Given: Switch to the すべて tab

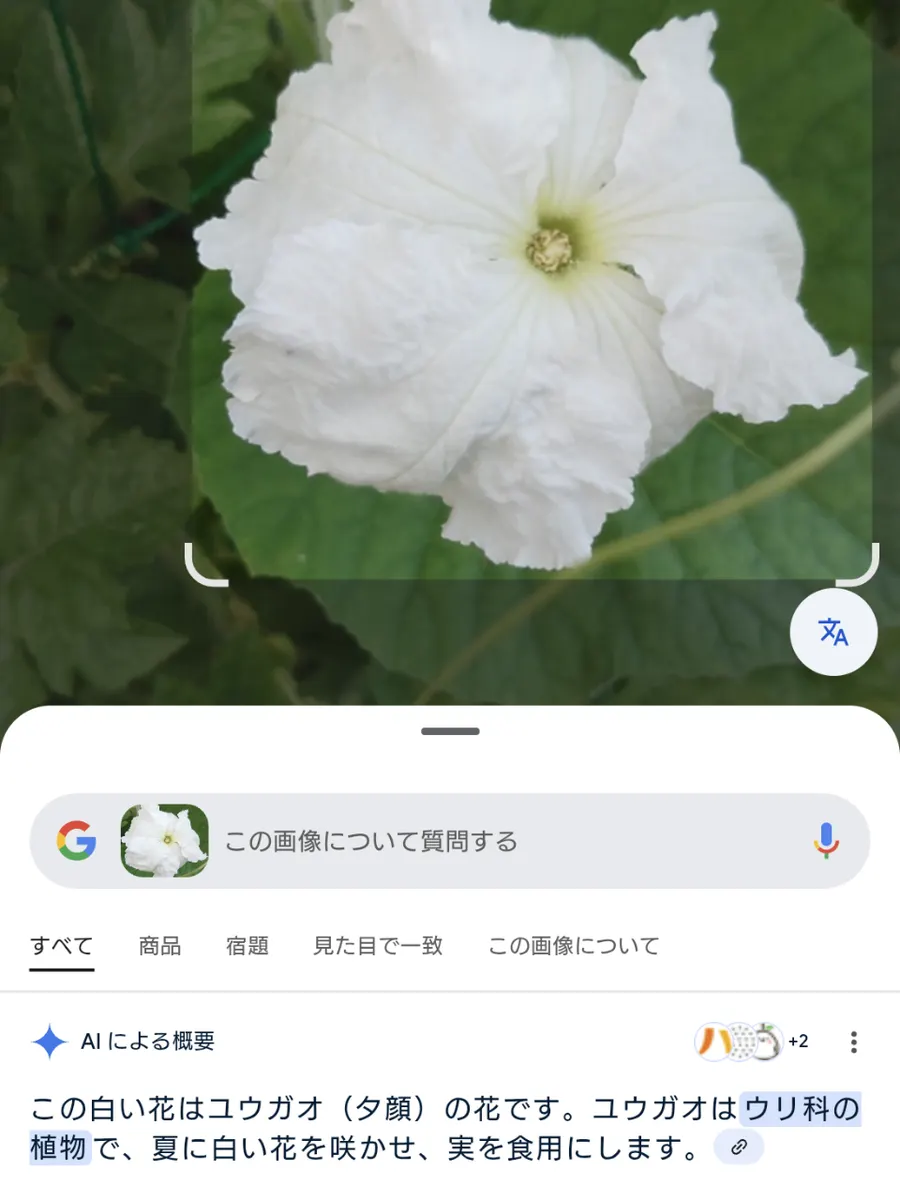Looking at the screenshot, I should pos(61,946).
